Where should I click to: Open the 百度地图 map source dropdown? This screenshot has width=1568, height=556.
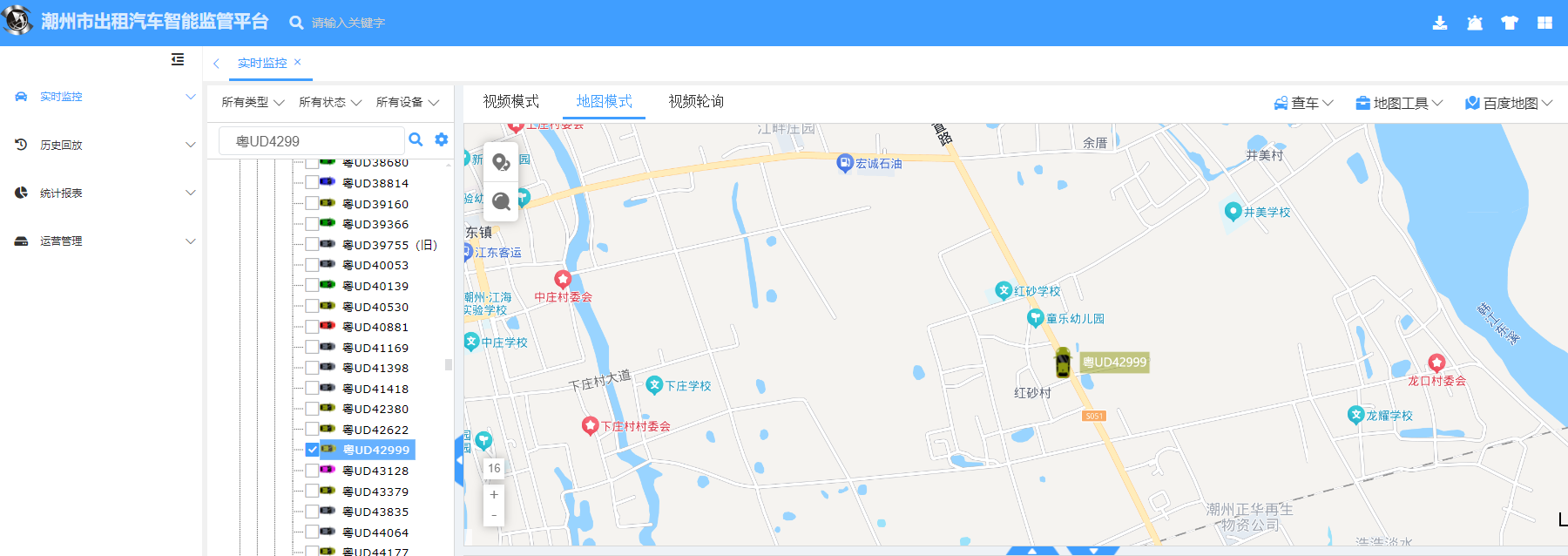pyautogui.click(x=1509, y=103)
